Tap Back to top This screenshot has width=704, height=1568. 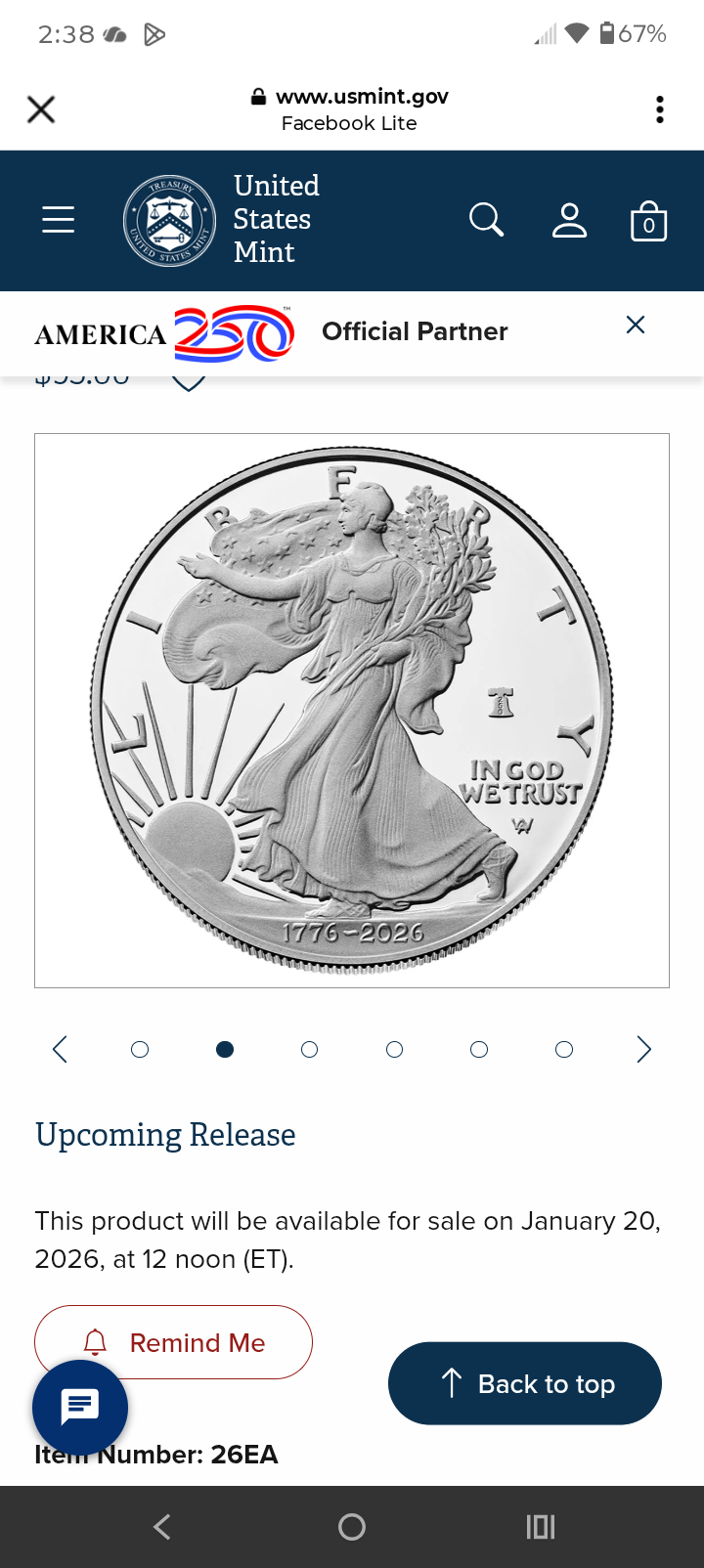point(525,1383)
